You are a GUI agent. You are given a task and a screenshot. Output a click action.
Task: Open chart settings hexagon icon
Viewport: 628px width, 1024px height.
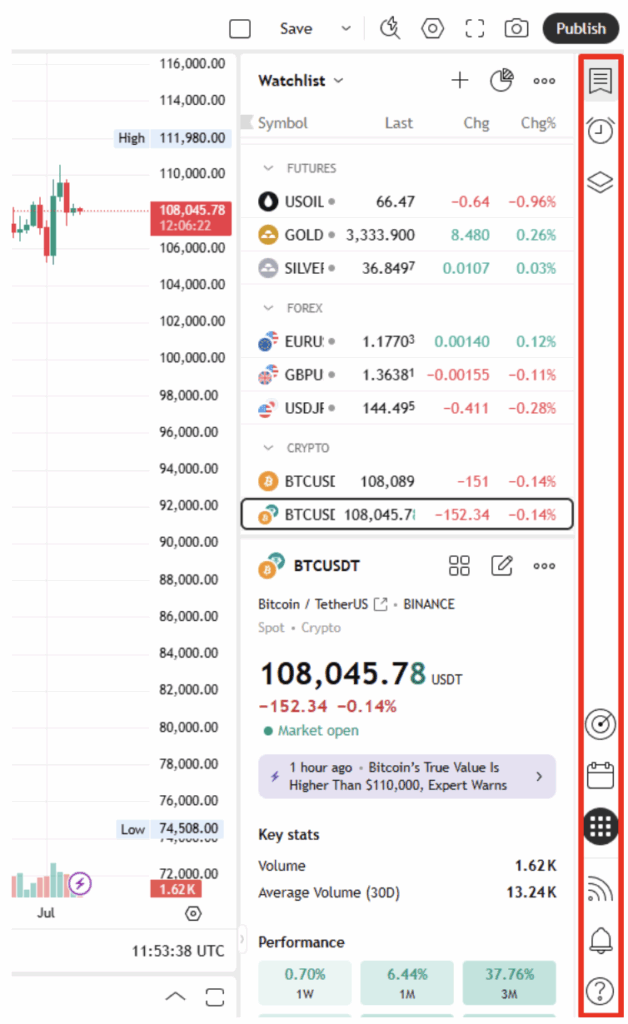(x=433, y=29)
